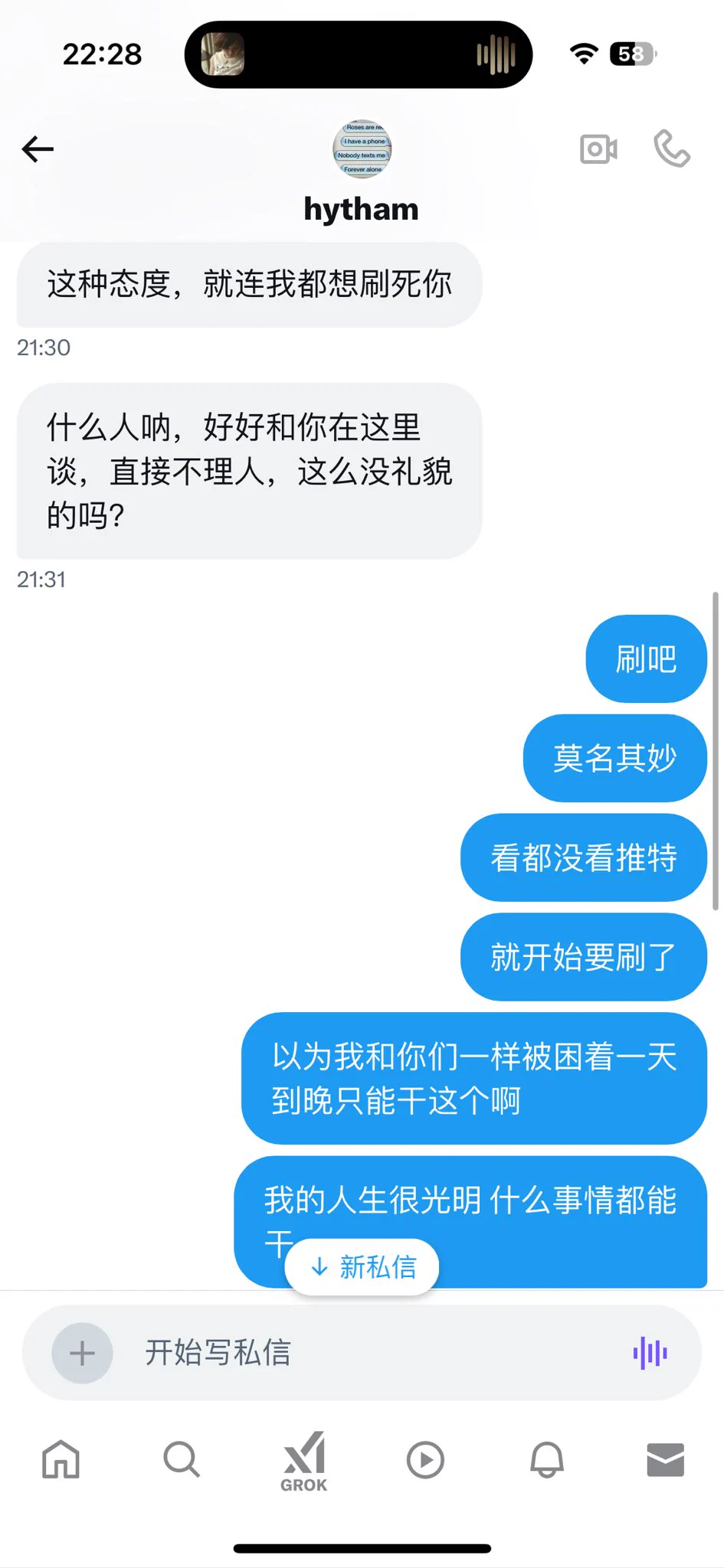Open the Messages envelope tab

pos(665,1459)
